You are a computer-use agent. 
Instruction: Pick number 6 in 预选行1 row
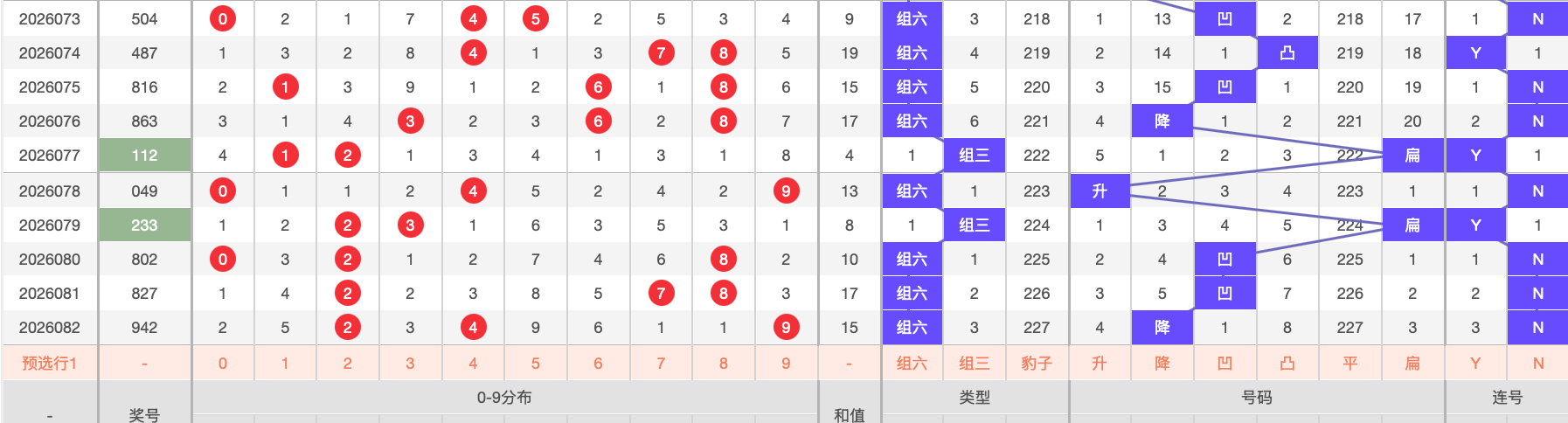pyautogui.click(x=598, y=364)
